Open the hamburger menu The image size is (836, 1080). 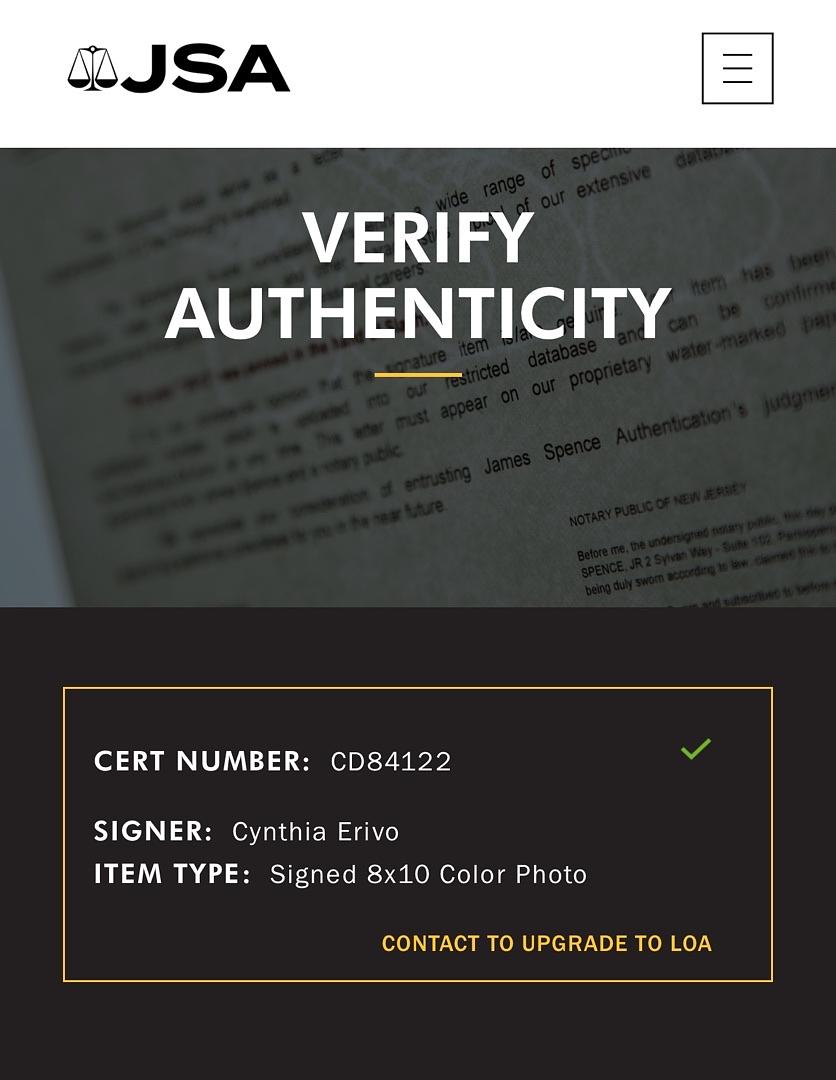pos(737,68)
